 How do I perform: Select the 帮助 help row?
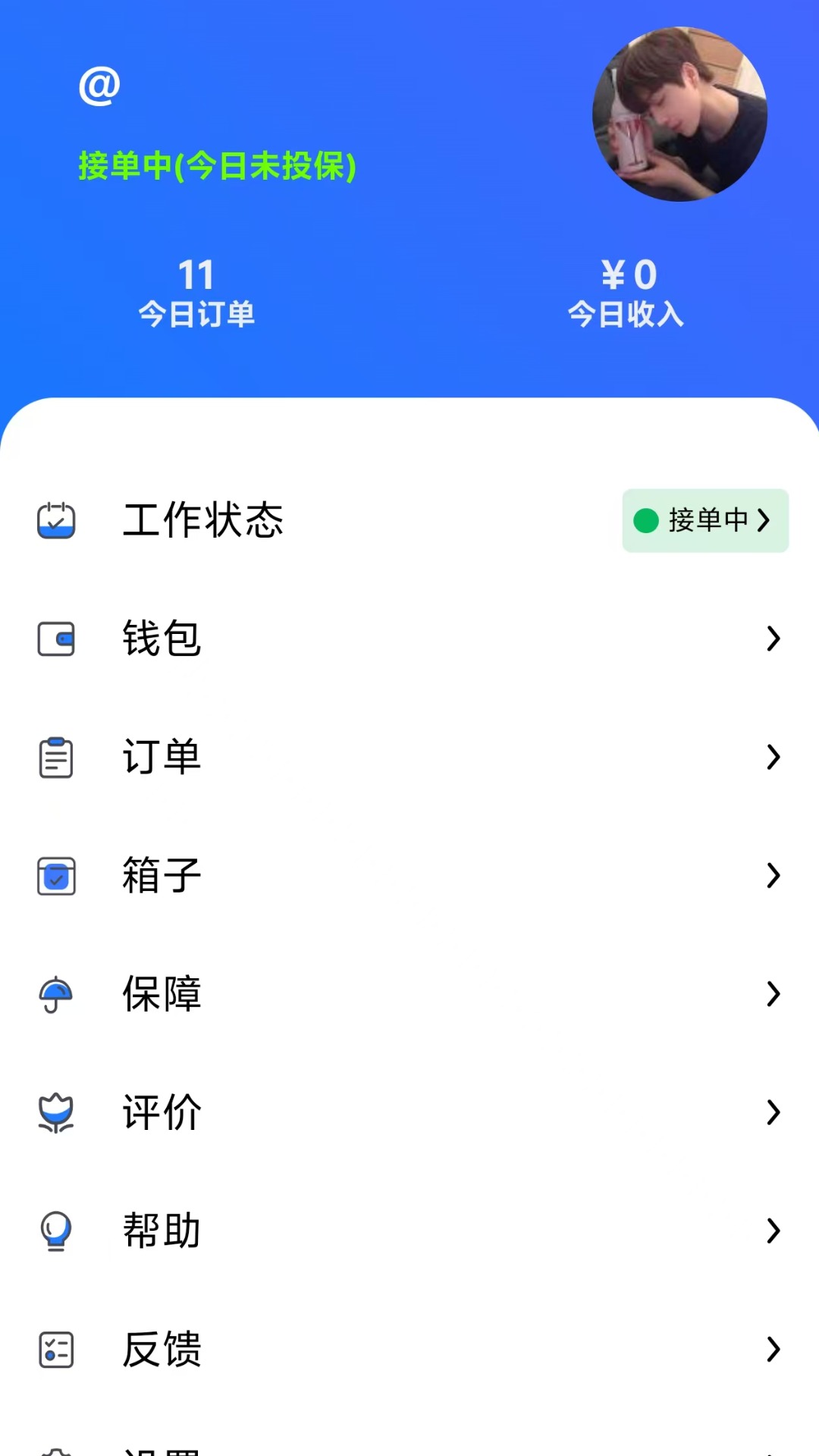409,1230
